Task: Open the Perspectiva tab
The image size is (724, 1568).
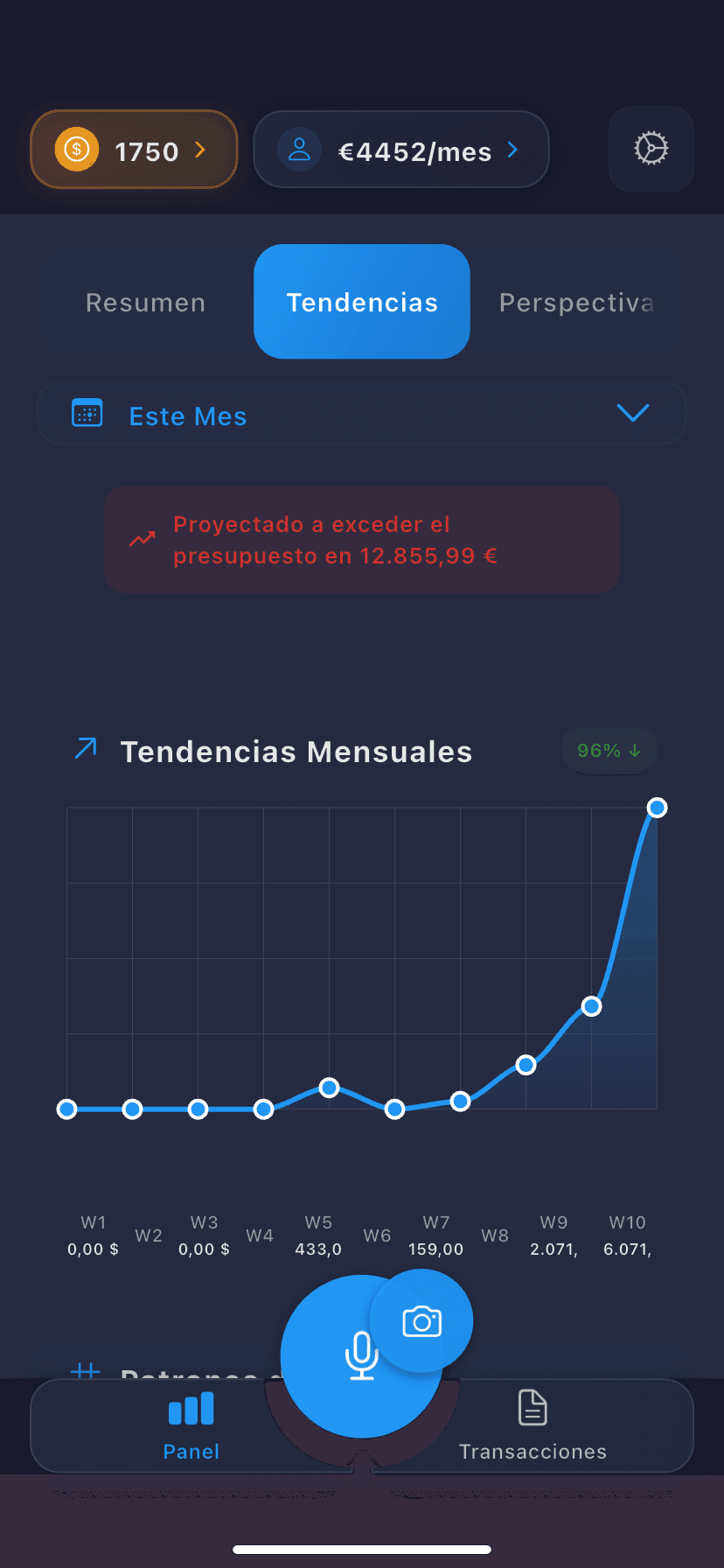Action: point(576,302)
